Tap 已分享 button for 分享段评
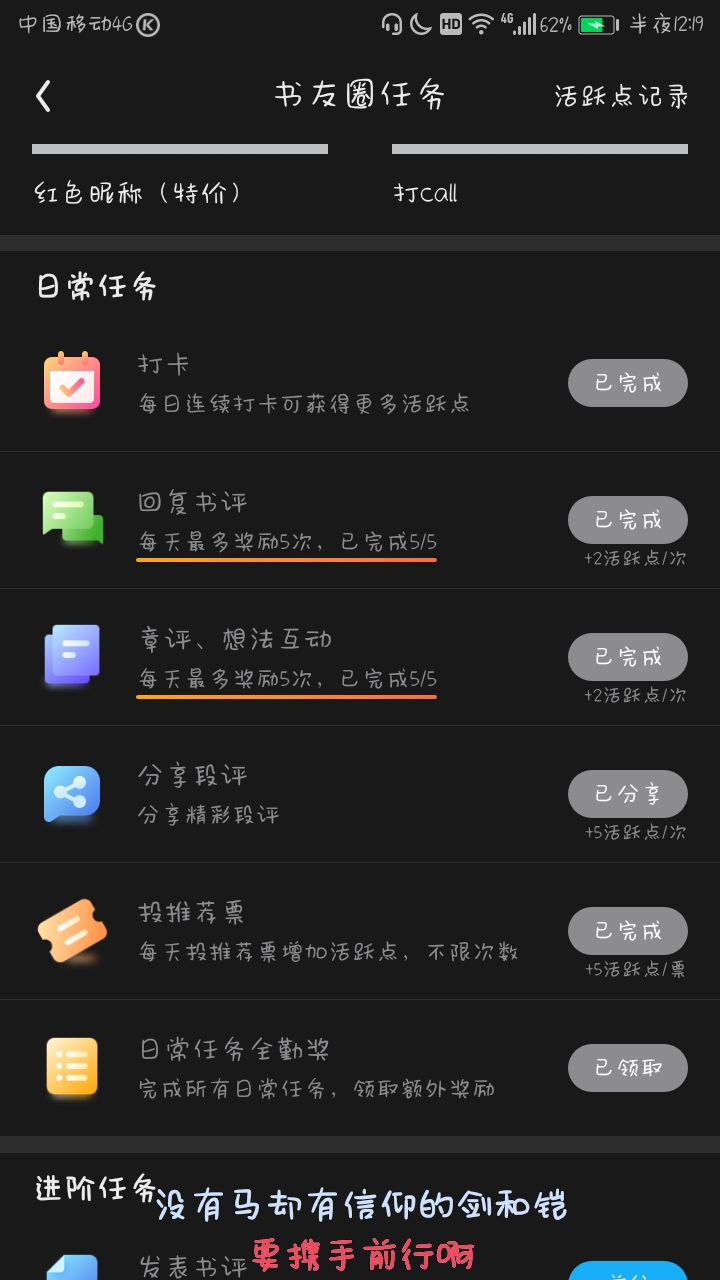Screen dimensions: 720x1280 click(627, 794)
